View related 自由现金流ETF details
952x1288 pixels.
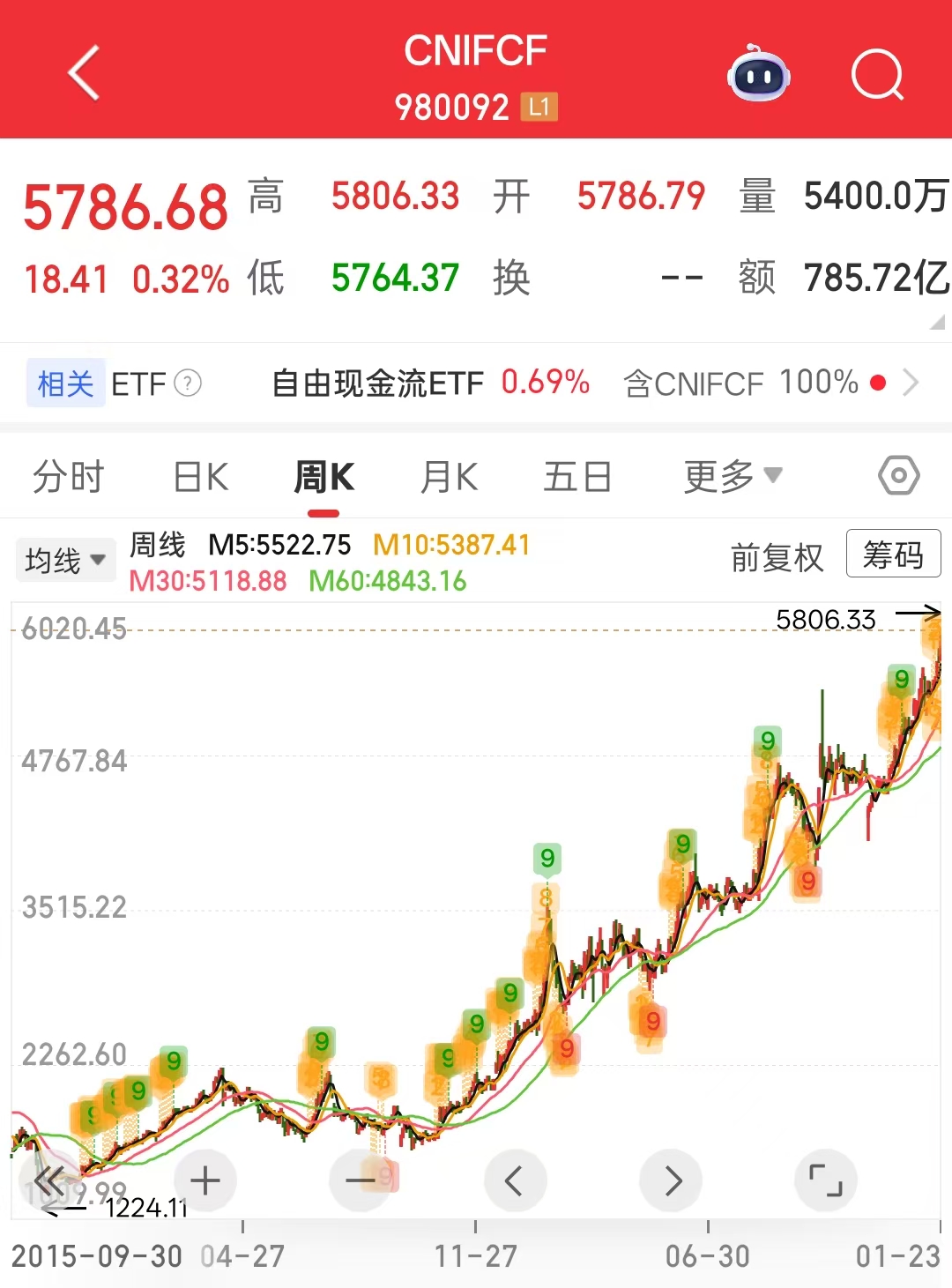point(377,383)
